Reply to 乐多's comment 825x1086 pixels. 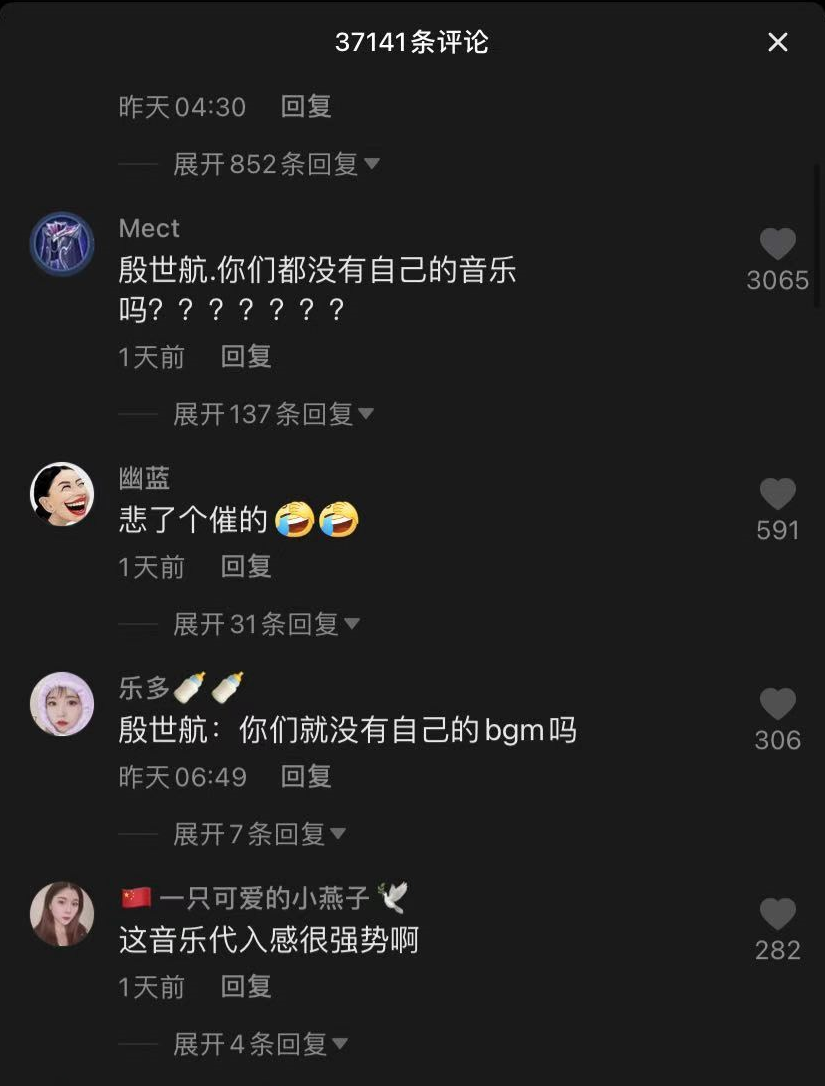305,776
